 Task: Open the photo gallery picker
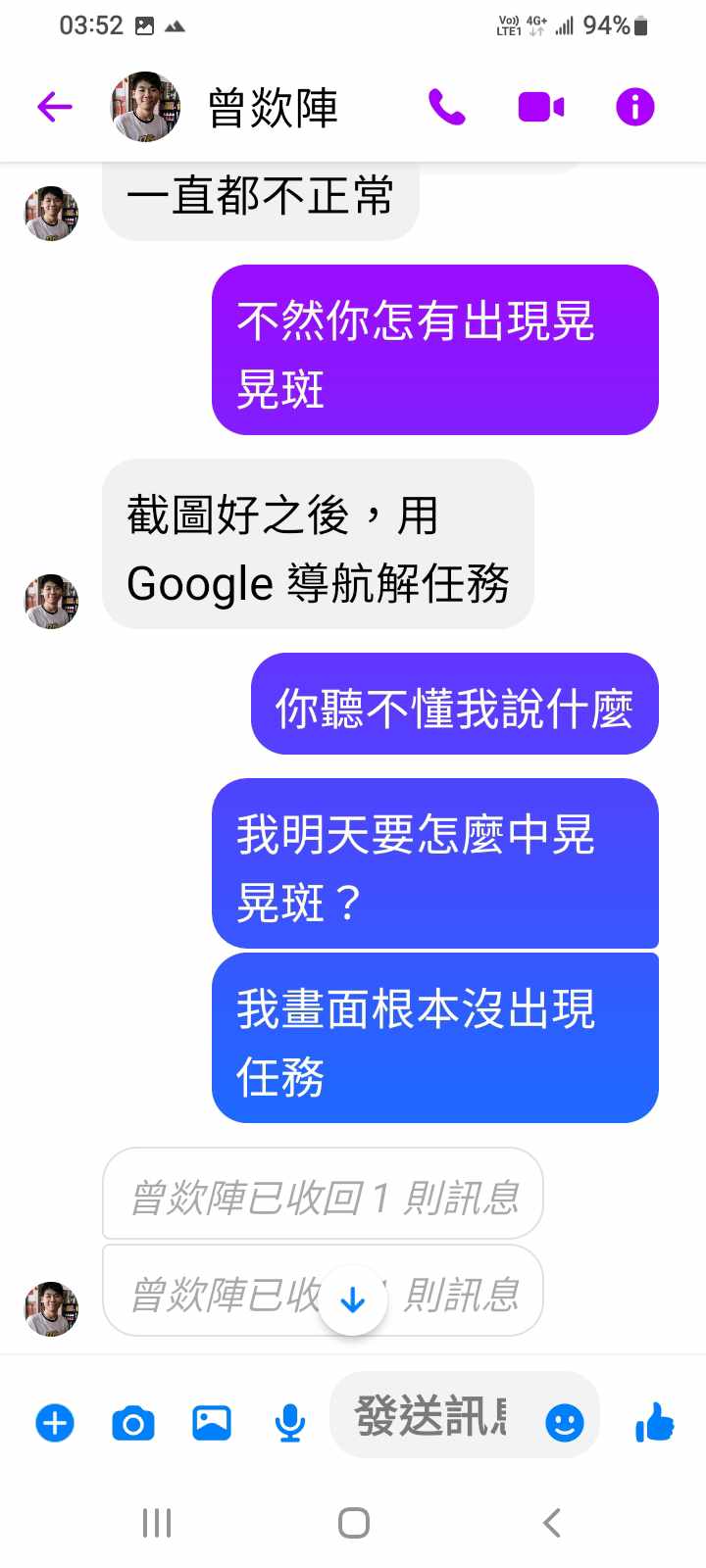click(x=212, y=1422)
